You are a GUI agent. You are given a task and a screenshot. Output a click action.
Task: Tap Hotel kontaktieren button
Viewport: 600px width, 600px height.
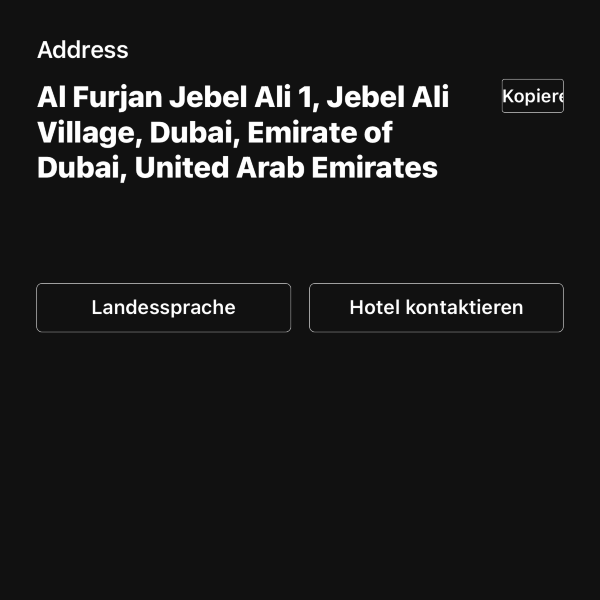436,307
